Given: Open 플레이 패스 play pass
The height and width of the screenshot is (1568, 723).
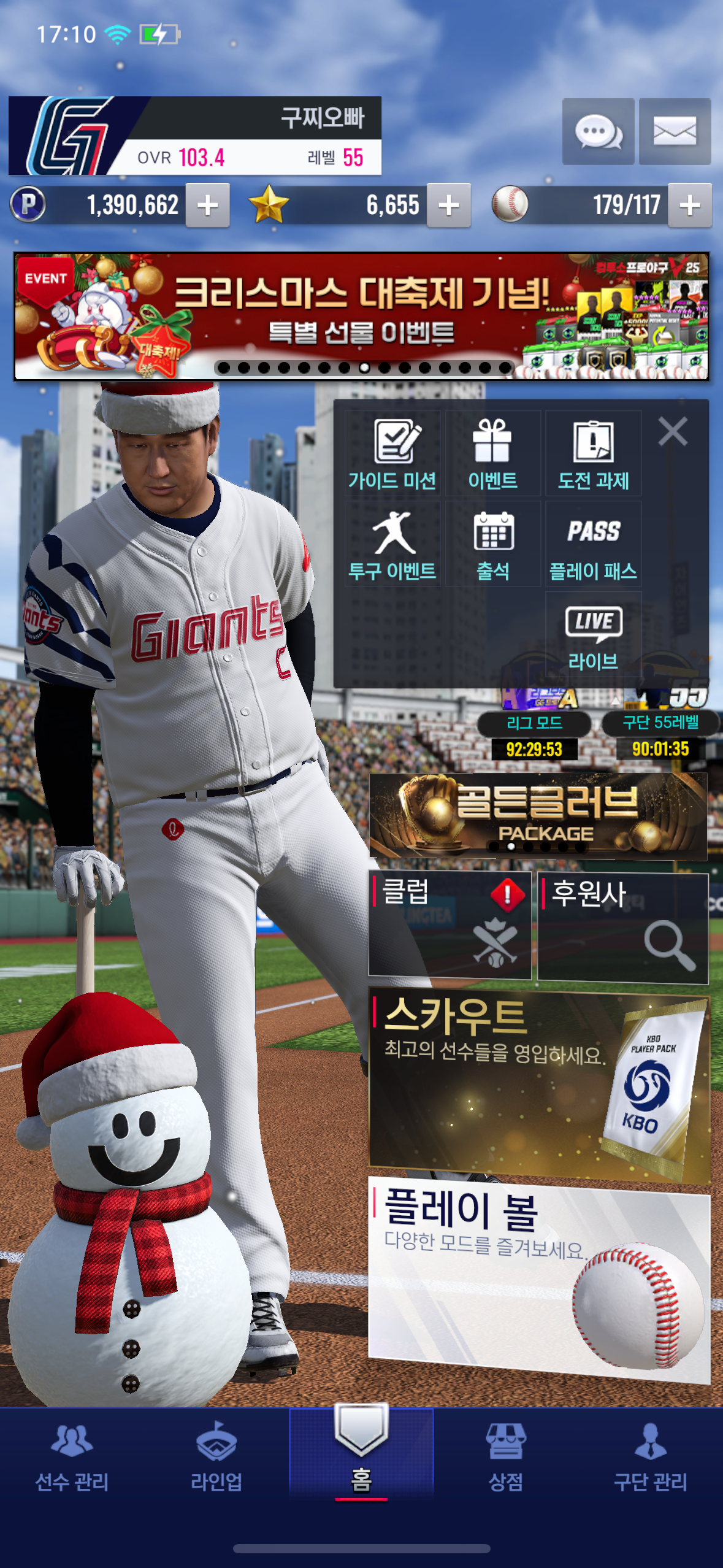Looking at the screenshot, I should (x=594, y=544).
